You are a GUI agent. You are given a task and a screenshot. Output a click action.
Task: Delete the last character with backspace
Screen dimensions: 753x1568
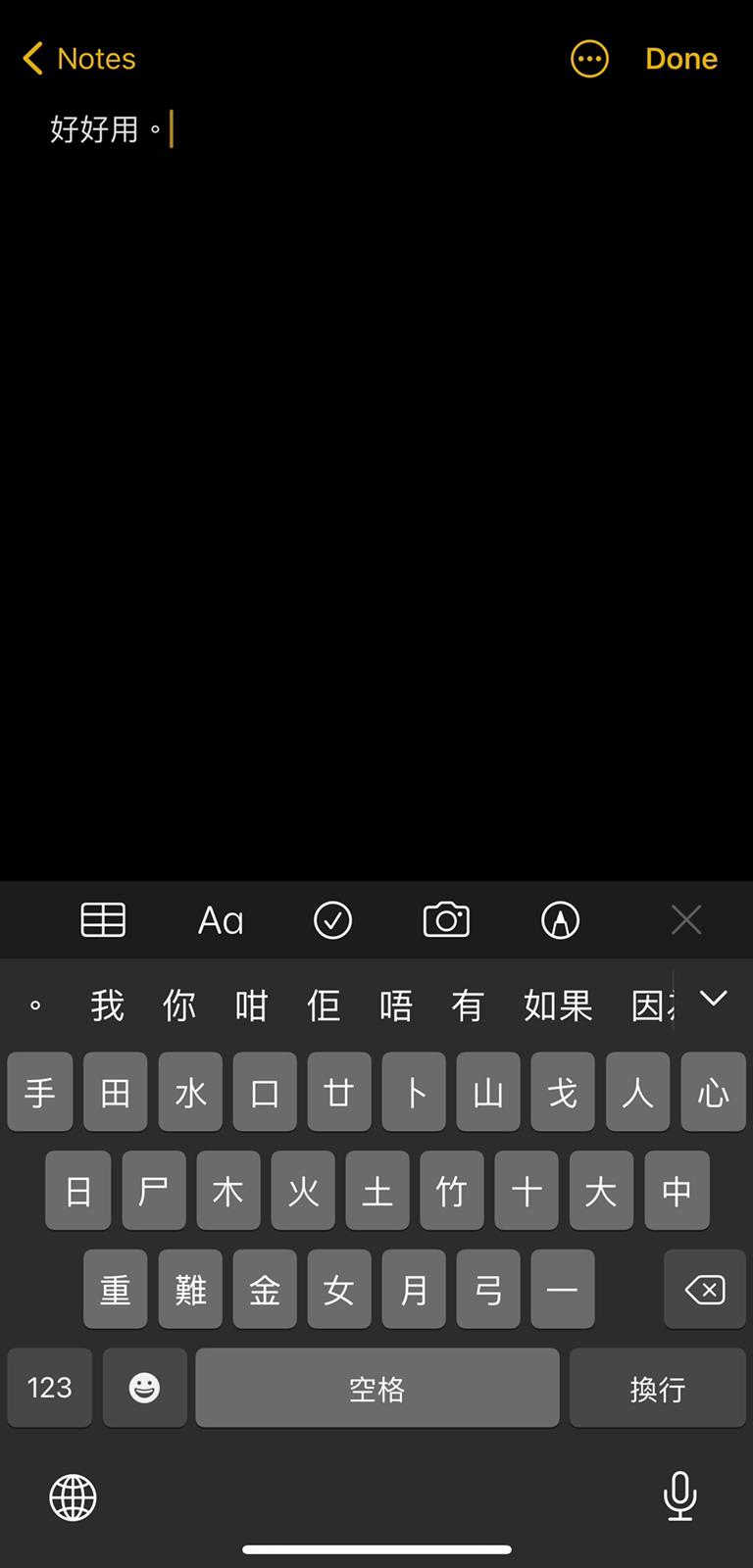click(704, 1290)
